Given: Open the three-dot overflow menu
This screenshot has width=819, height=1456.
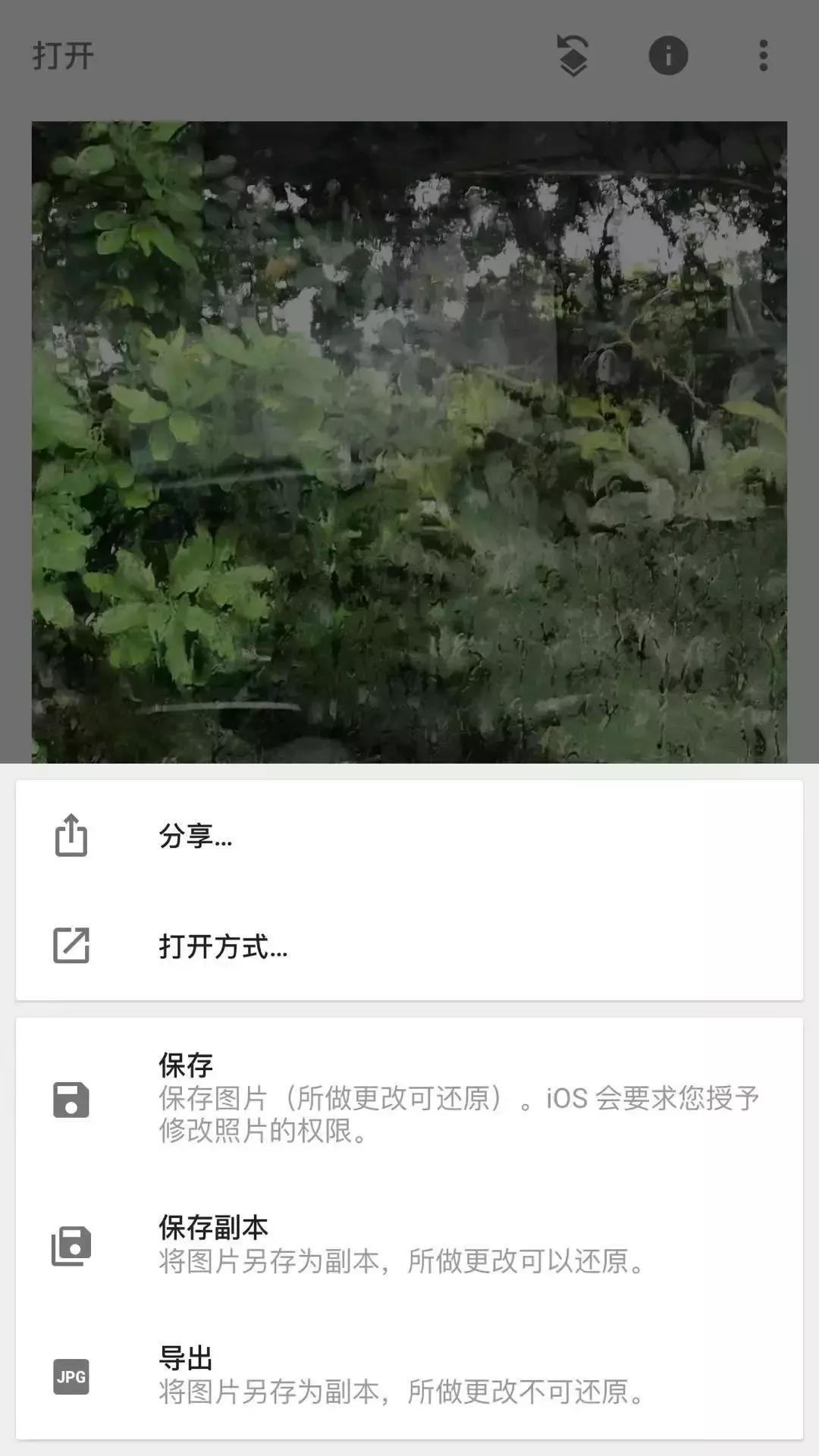Looking at the screenshot, I should [761, 57].
